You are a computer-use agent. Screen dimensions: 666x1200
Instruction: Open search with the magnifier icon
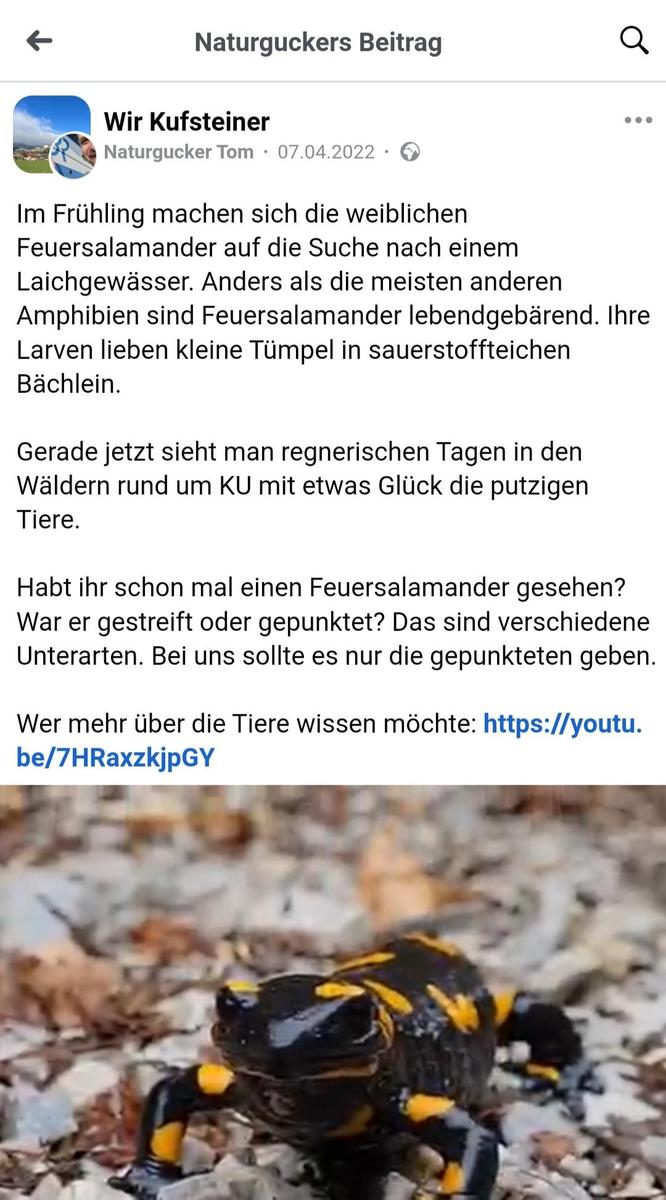pos(634,41)
